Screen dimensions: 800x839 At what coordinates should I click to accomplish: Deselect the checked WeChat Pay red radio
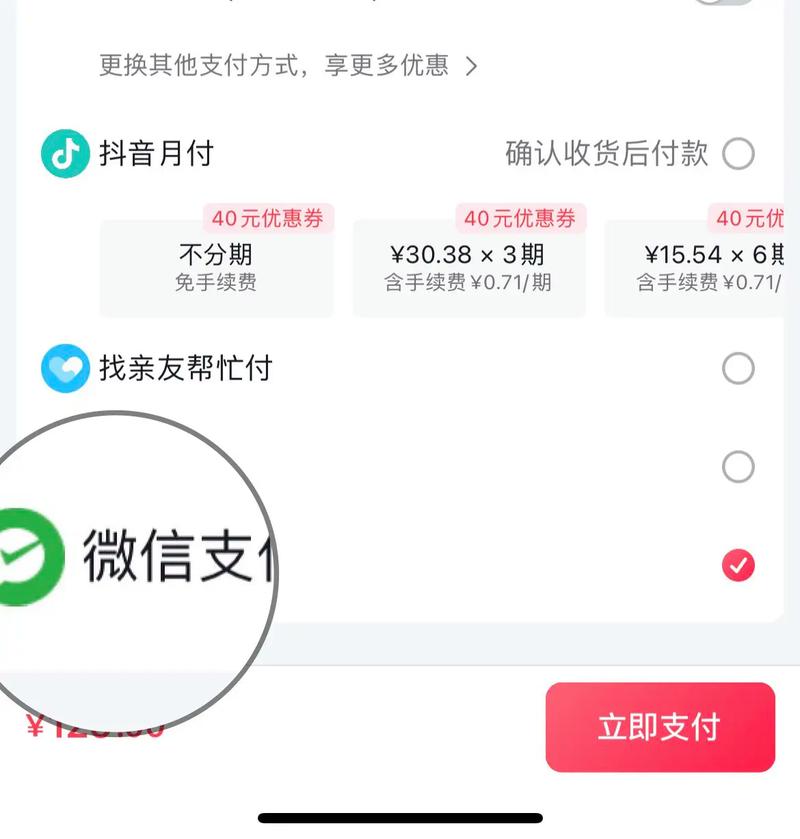click(738, 566)
